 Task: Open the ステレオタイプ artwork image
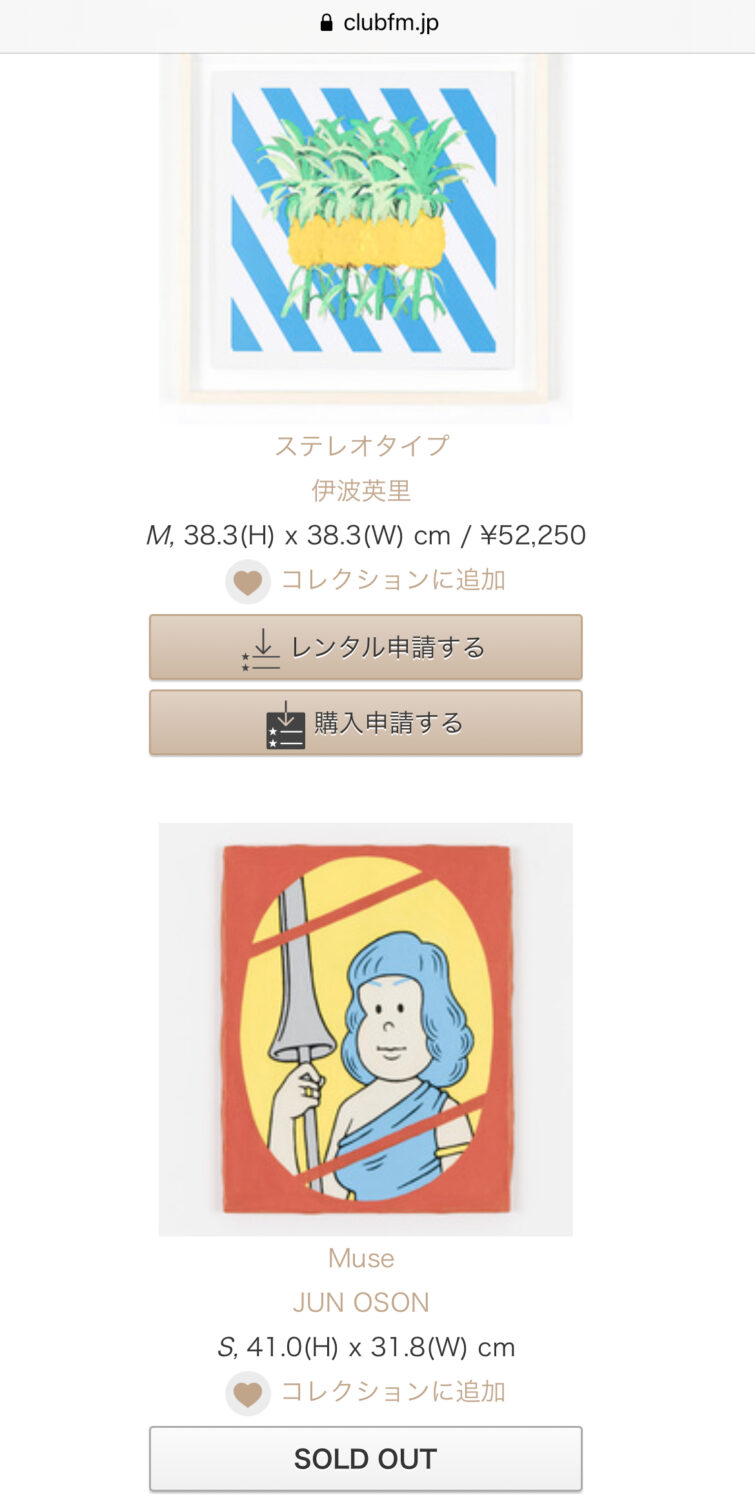tap(365, 239)
